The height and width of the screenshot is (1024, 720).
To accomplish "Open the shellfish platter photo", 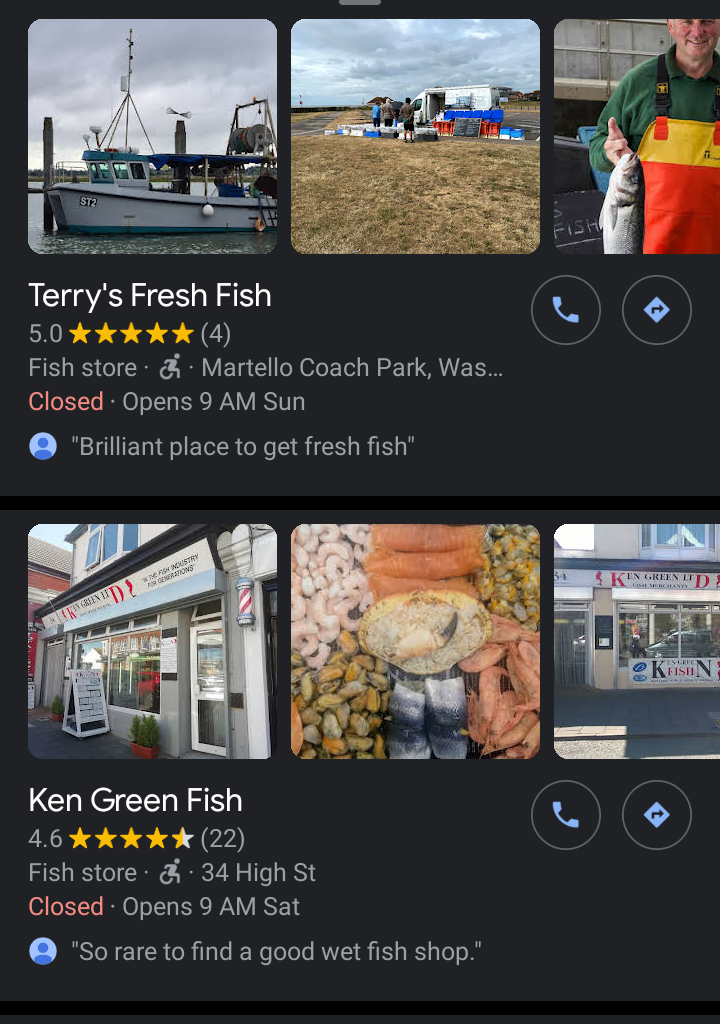I will [415, 641].
